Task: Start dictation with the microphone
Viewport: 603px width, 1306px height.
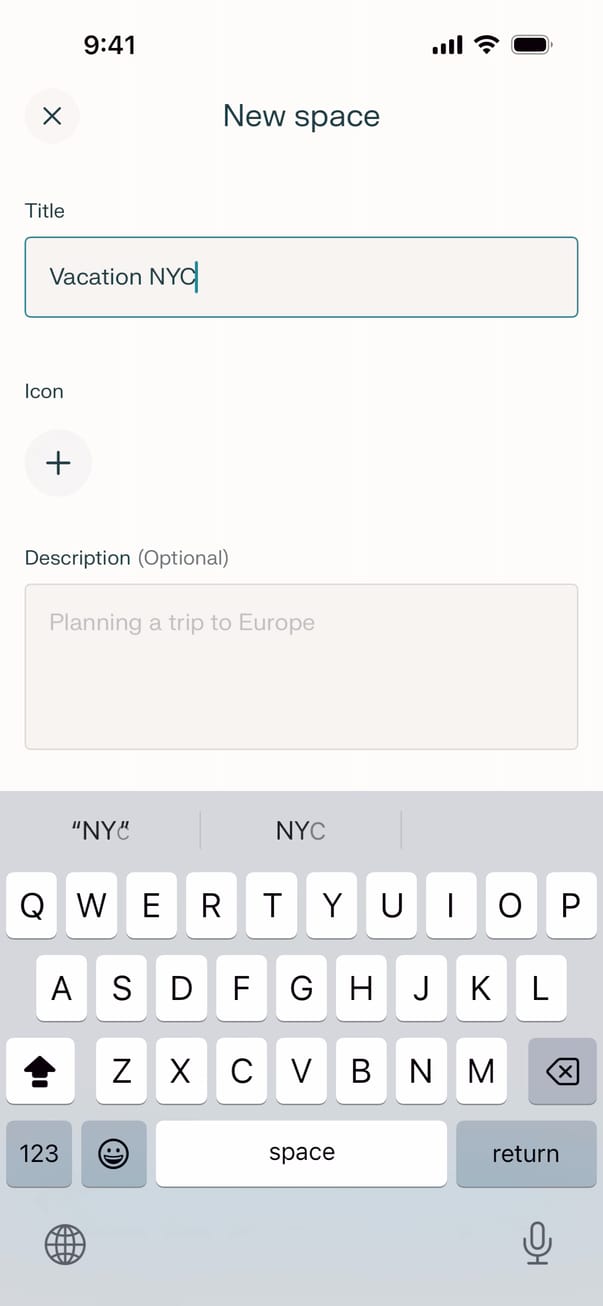Action: (x=537, y=1243)
